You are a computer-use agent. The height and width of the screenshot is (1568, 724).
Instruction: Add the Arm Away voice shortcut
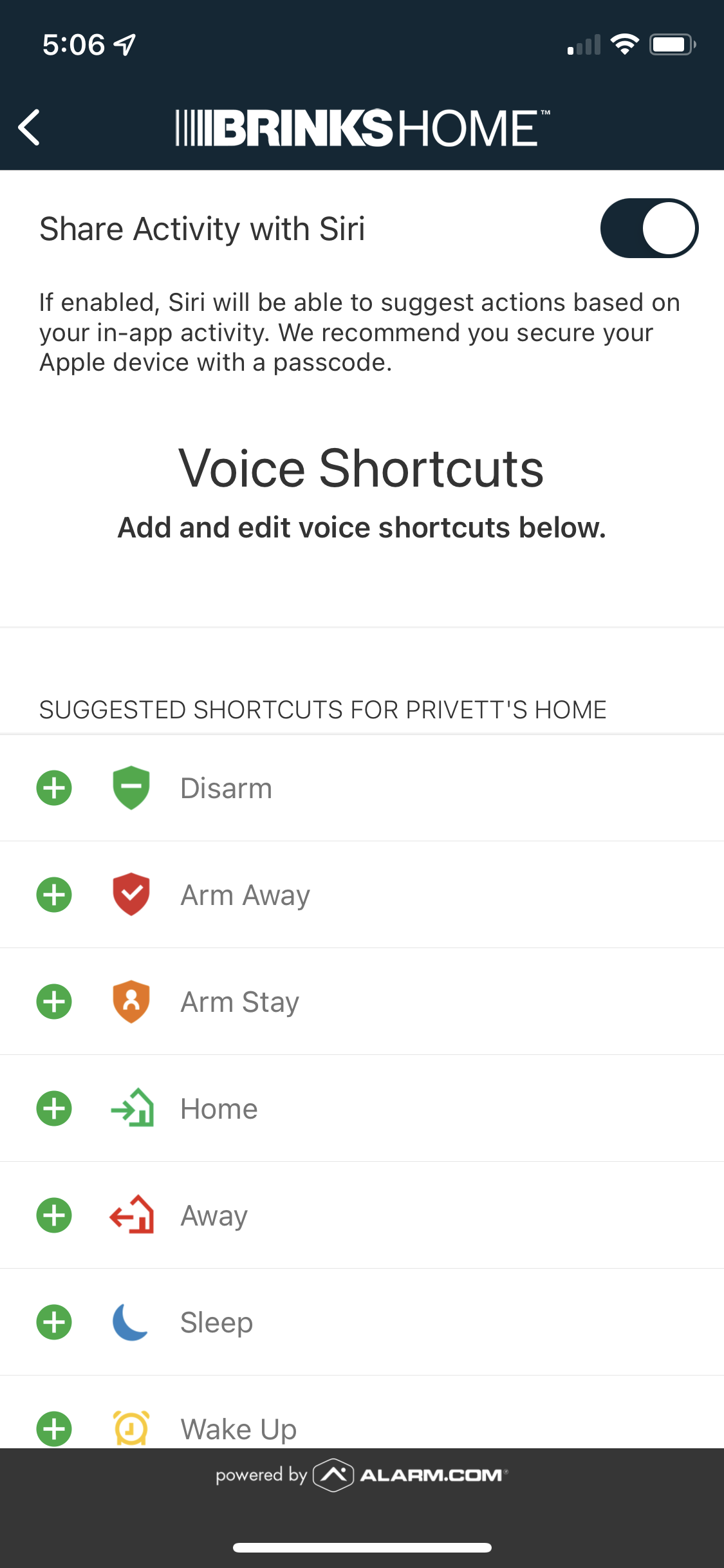click(x=54, y=895)
